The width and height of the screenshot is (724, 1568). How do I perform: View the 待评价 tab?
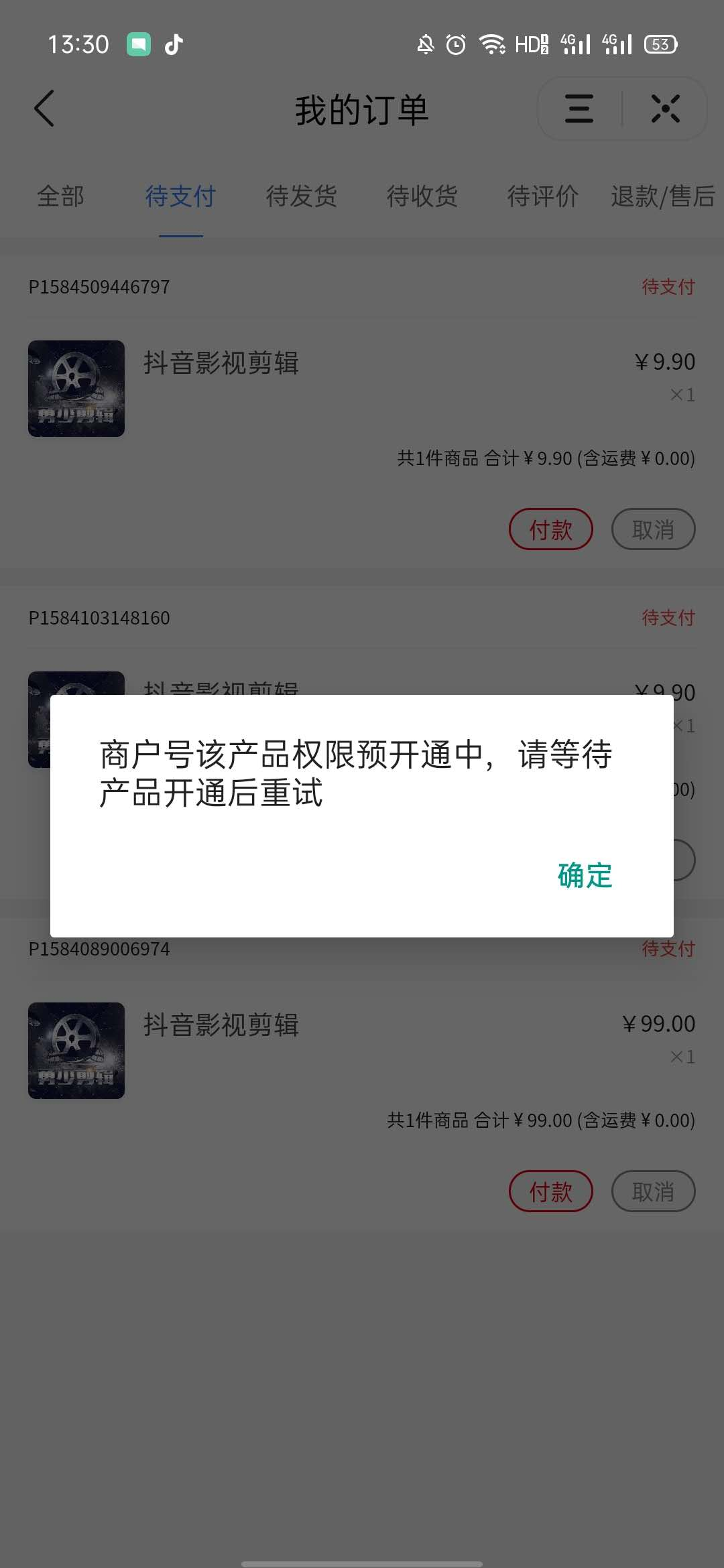[x=542, y=196]
